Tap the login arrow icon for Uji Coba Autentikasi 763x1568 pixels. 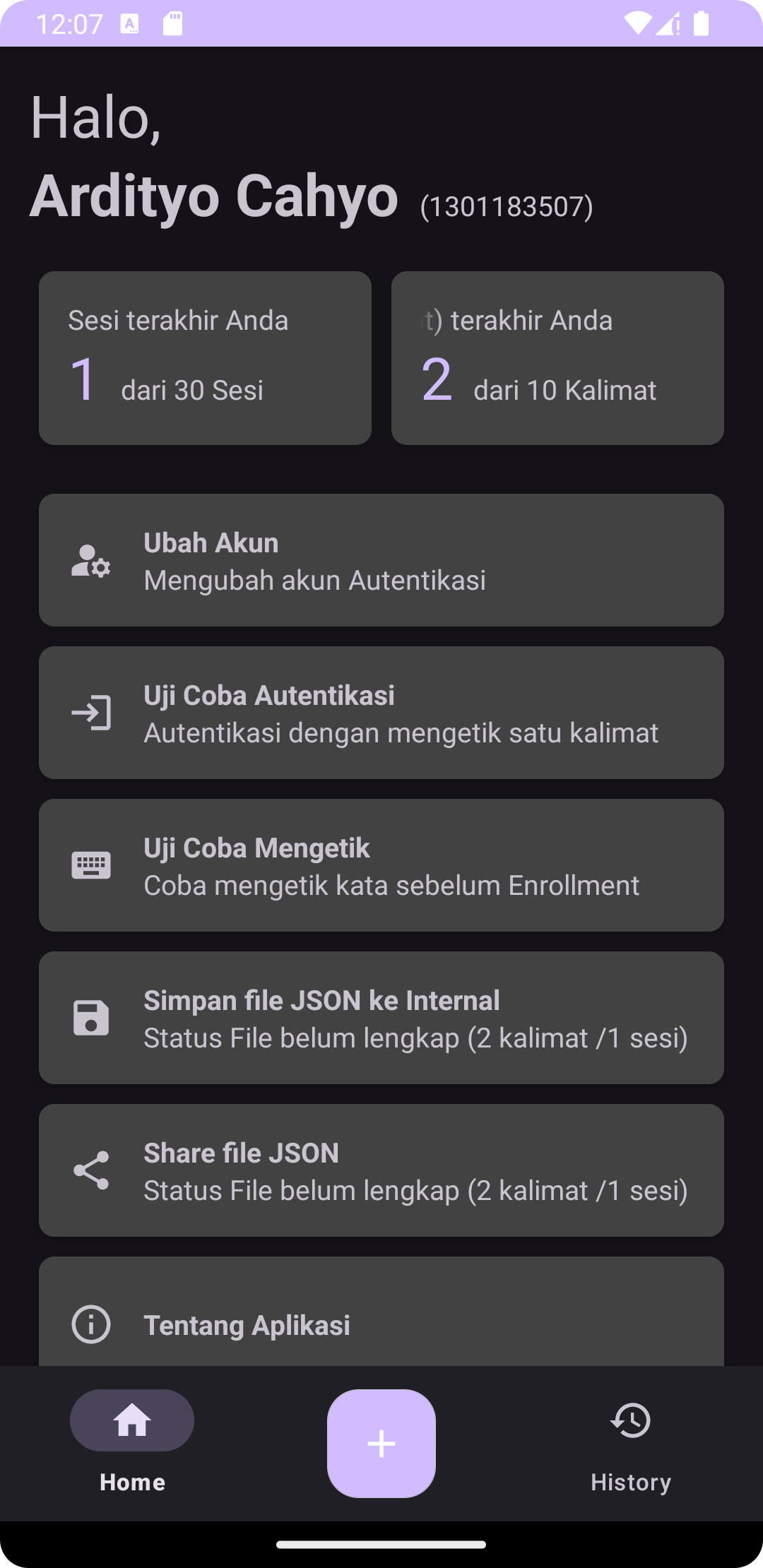coord(90,712)
